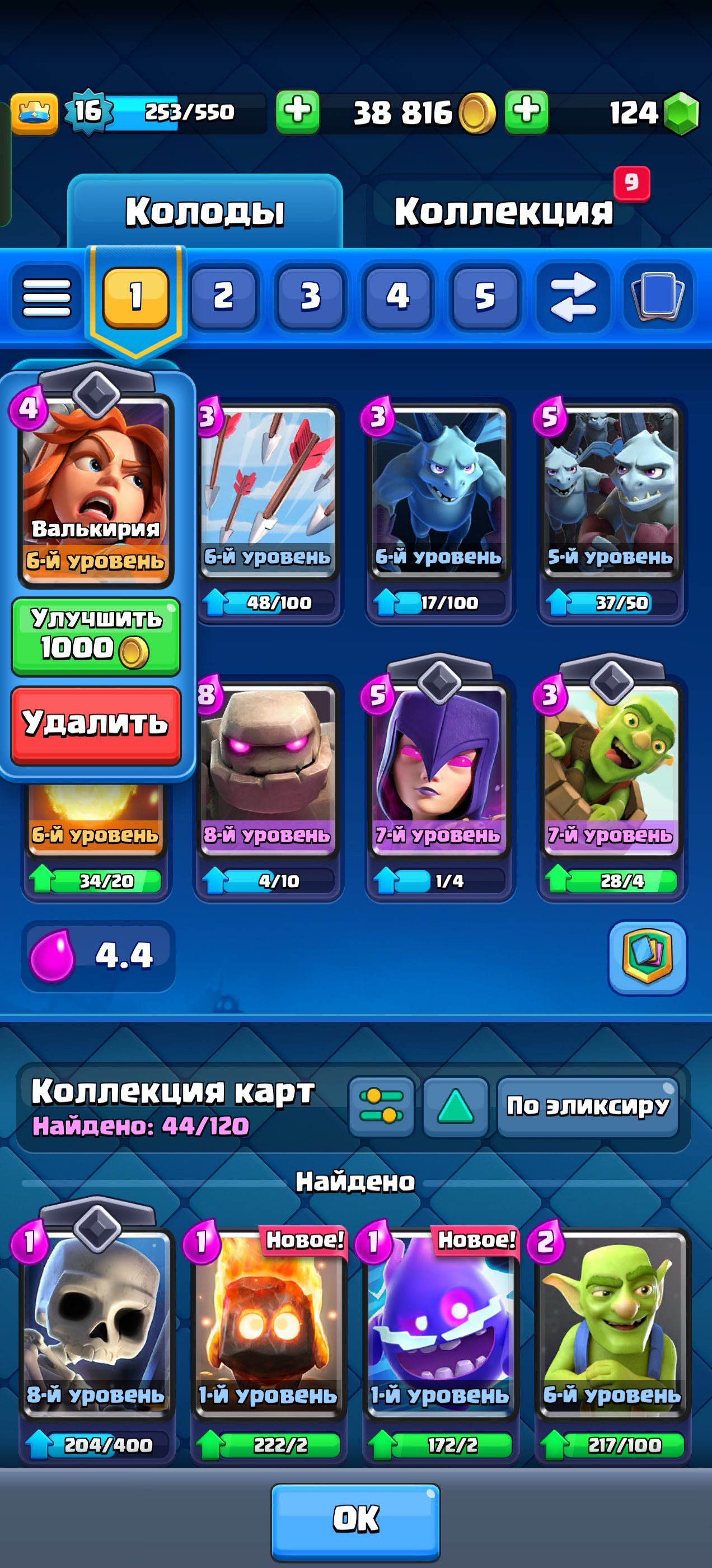This screenshot has width=712, height=1568.
Task: Buy gold with the plus button
Action: tap(298, 112)
